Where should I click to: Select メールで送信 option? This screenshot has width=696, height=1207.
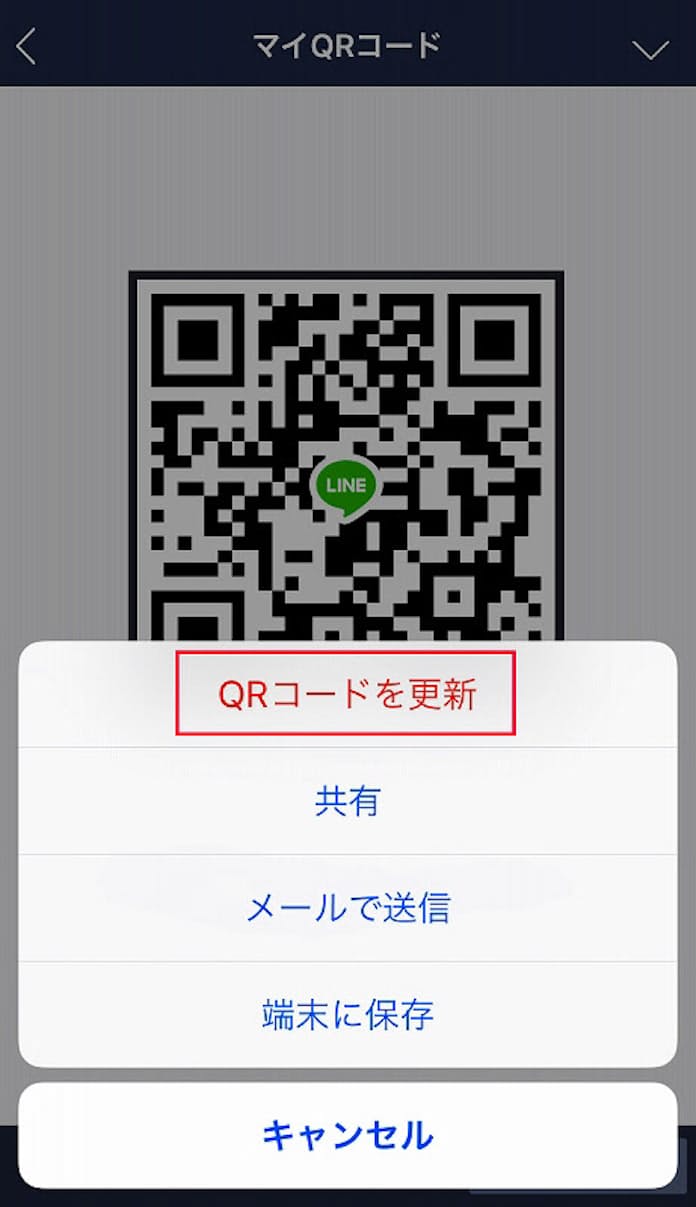pos(347,908)
